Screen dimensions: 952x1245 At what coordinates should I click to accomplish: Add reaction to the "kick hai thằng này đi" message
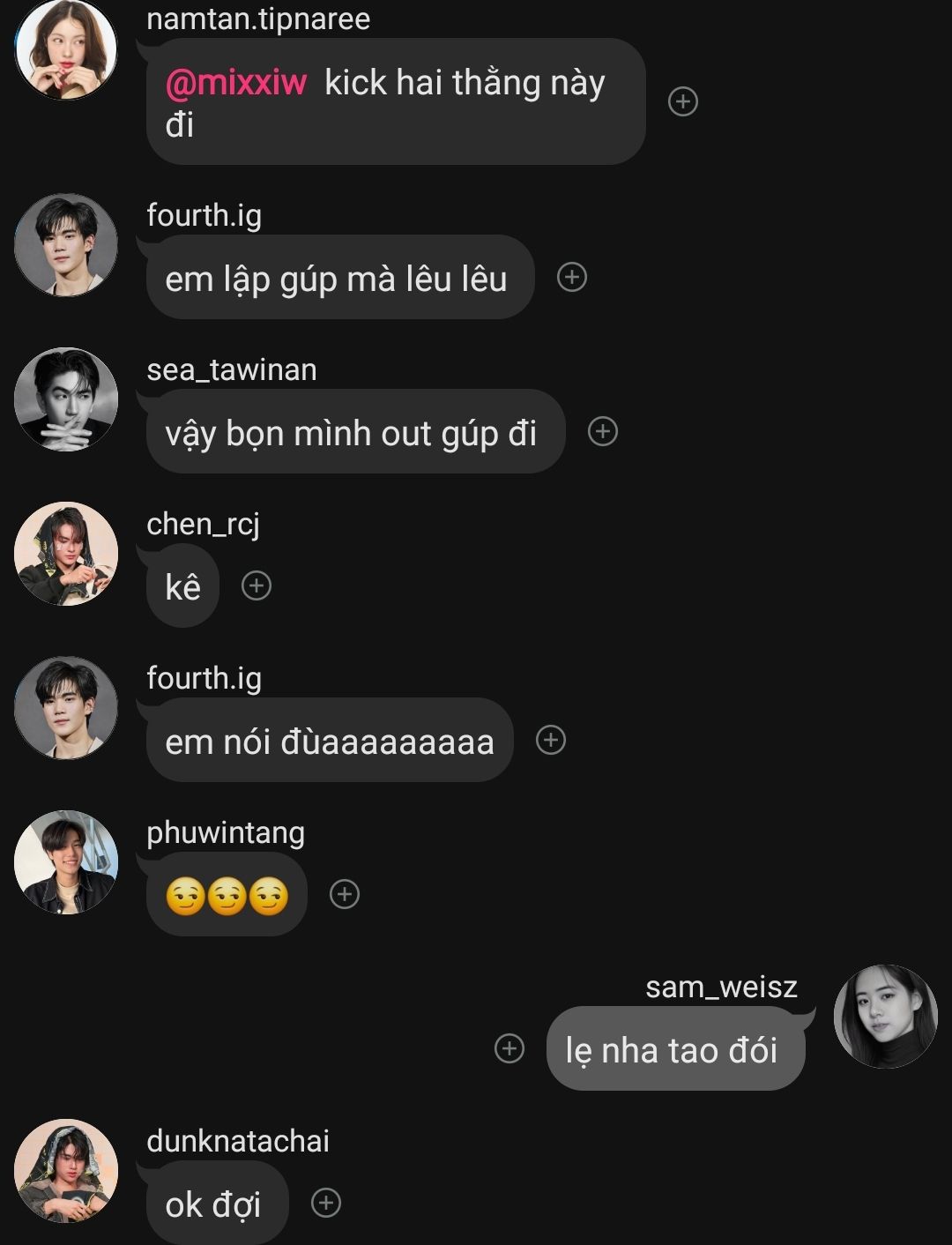[683, 101]
